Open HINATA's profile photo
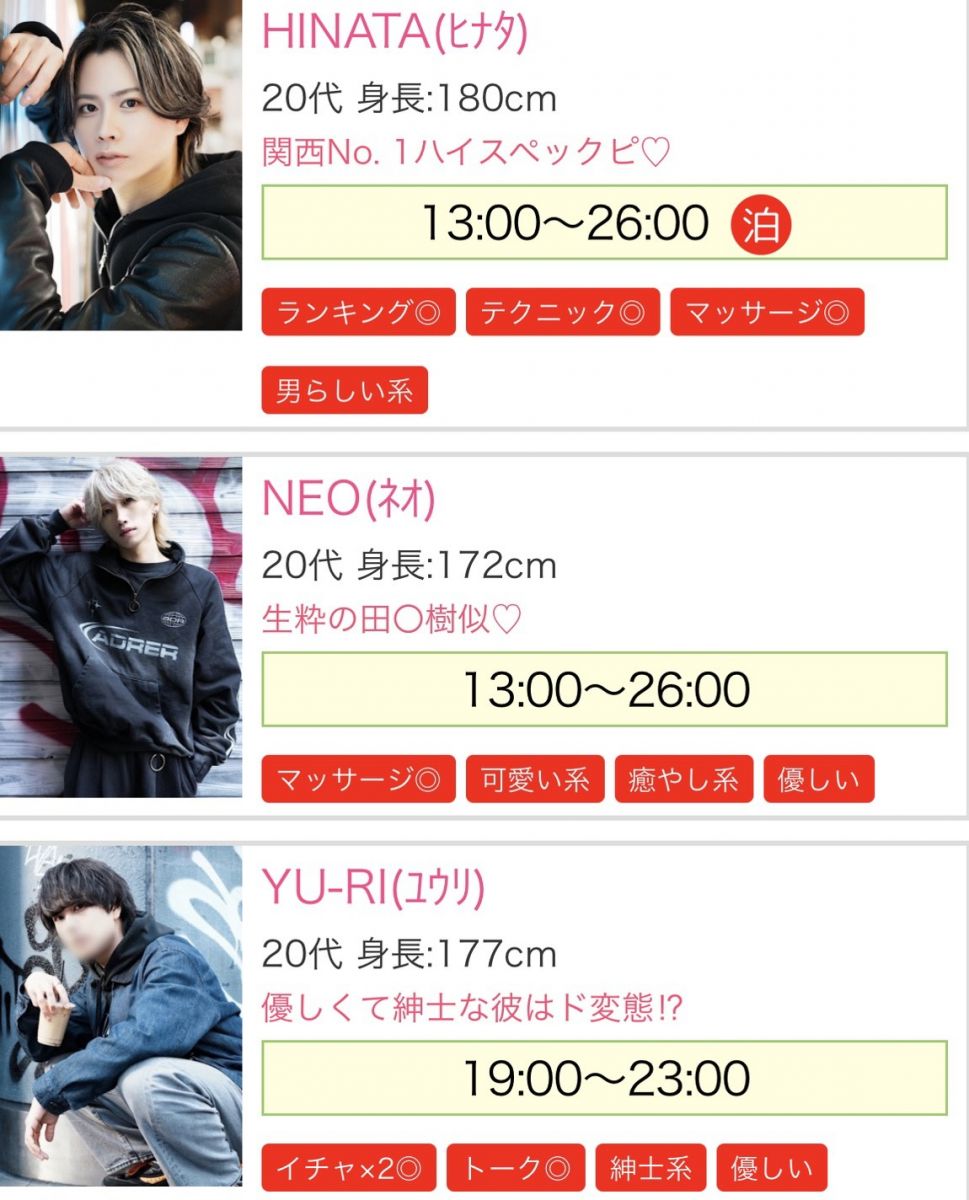969x1200 pixels. coord(120,165)
